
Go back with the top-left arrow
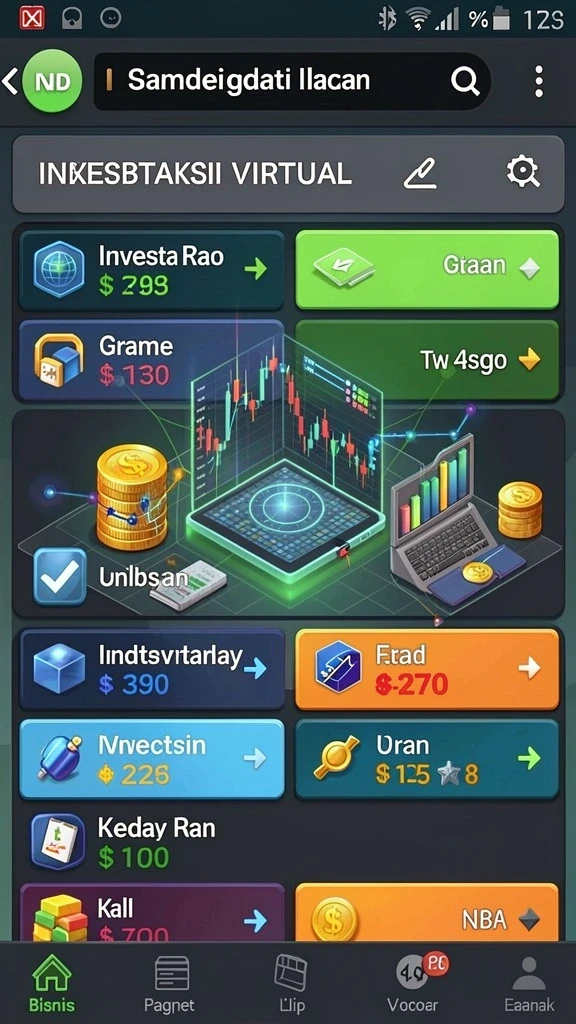point(10,82)
